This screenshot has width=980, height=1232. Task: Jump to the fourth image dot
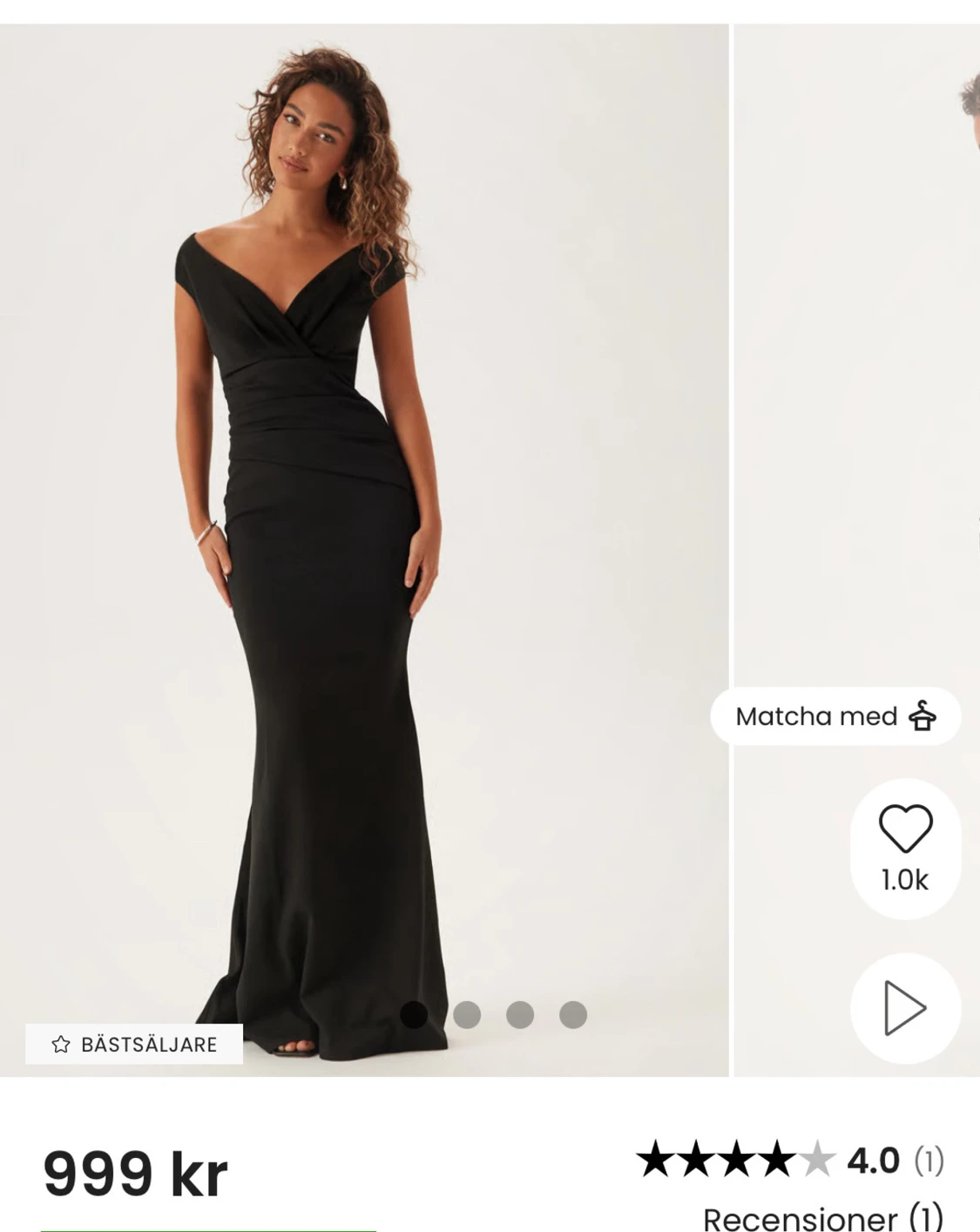click(573, 1014)
